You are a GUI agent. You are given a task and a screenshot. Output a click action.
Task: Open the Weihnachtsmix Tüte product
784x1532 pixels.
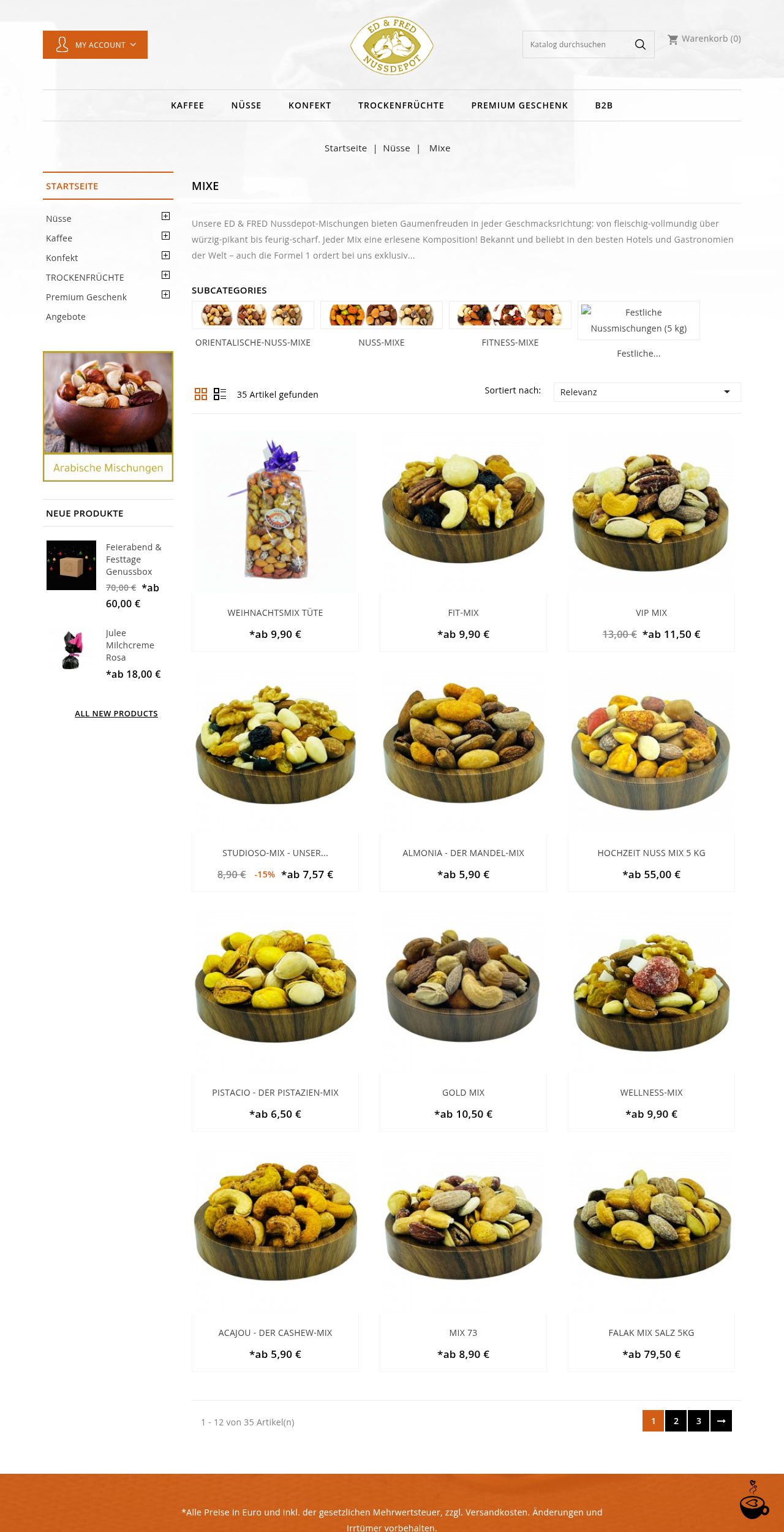pyautogui.click(x=275, y=613)
